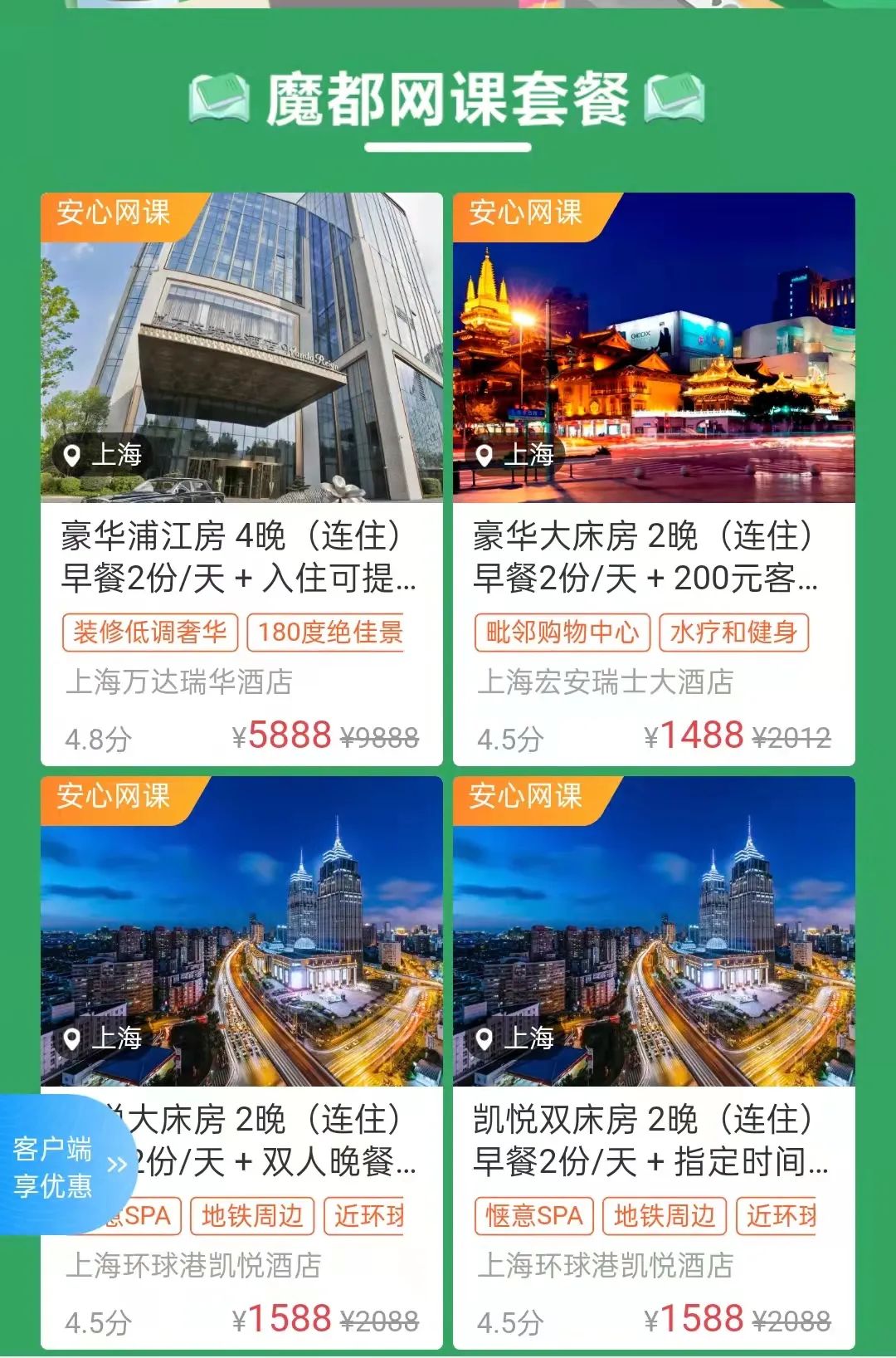896x1358 pixels.
Task: Select the 凯悦双床房 2晚 package card
Action: pos(654,1062)
